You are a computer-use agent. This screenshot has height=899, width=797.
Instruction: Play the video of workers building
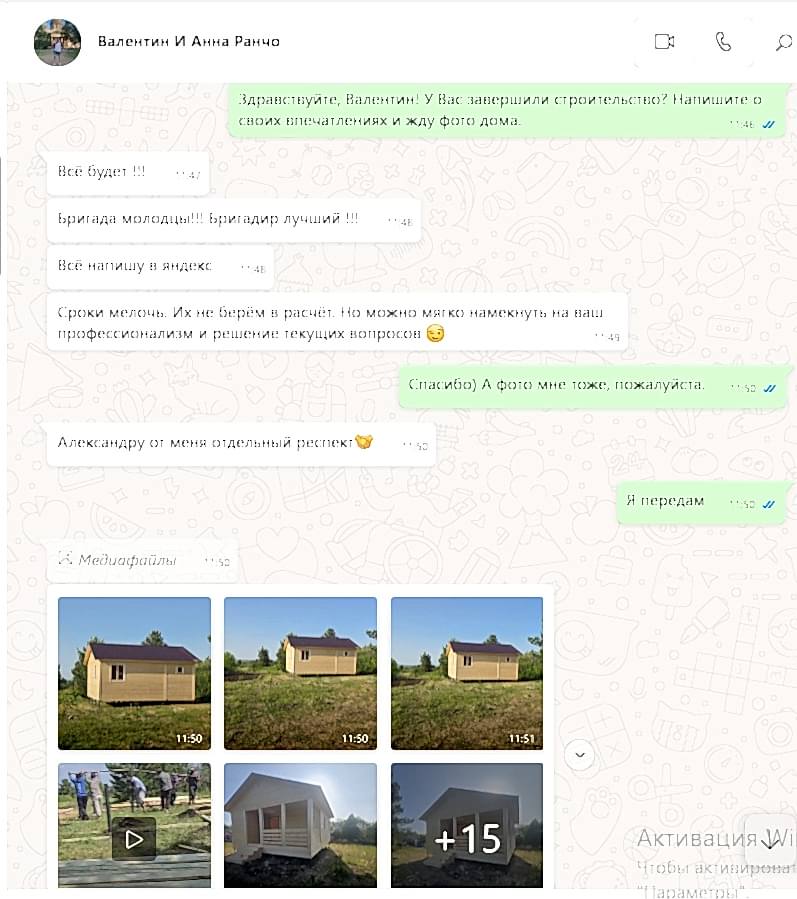click(134, 825)
